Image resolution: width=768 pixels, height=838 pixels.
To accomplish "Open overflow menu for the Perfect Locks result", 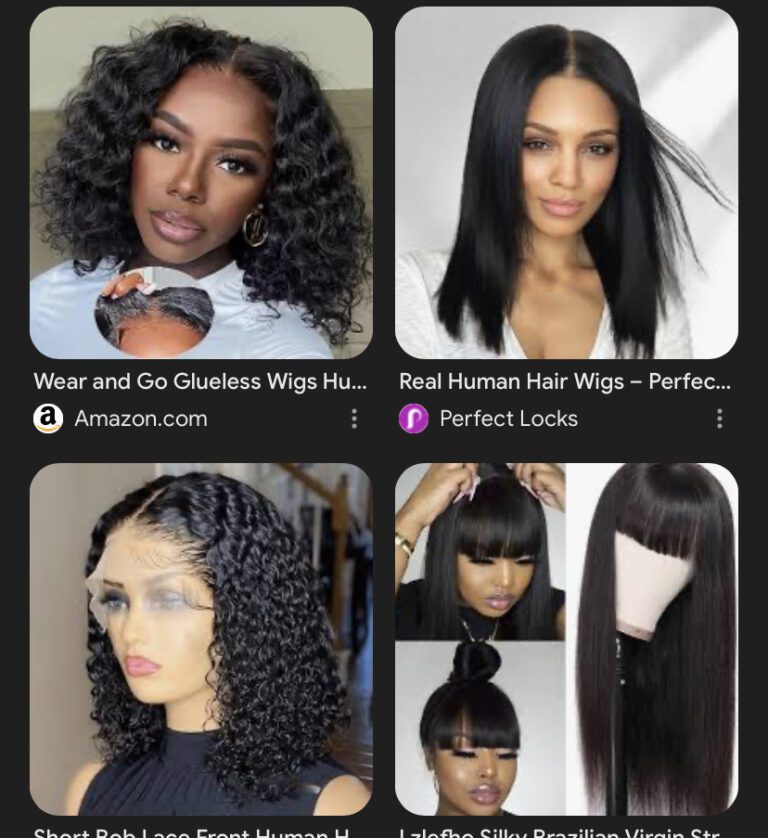I will (x=719, y=419).
